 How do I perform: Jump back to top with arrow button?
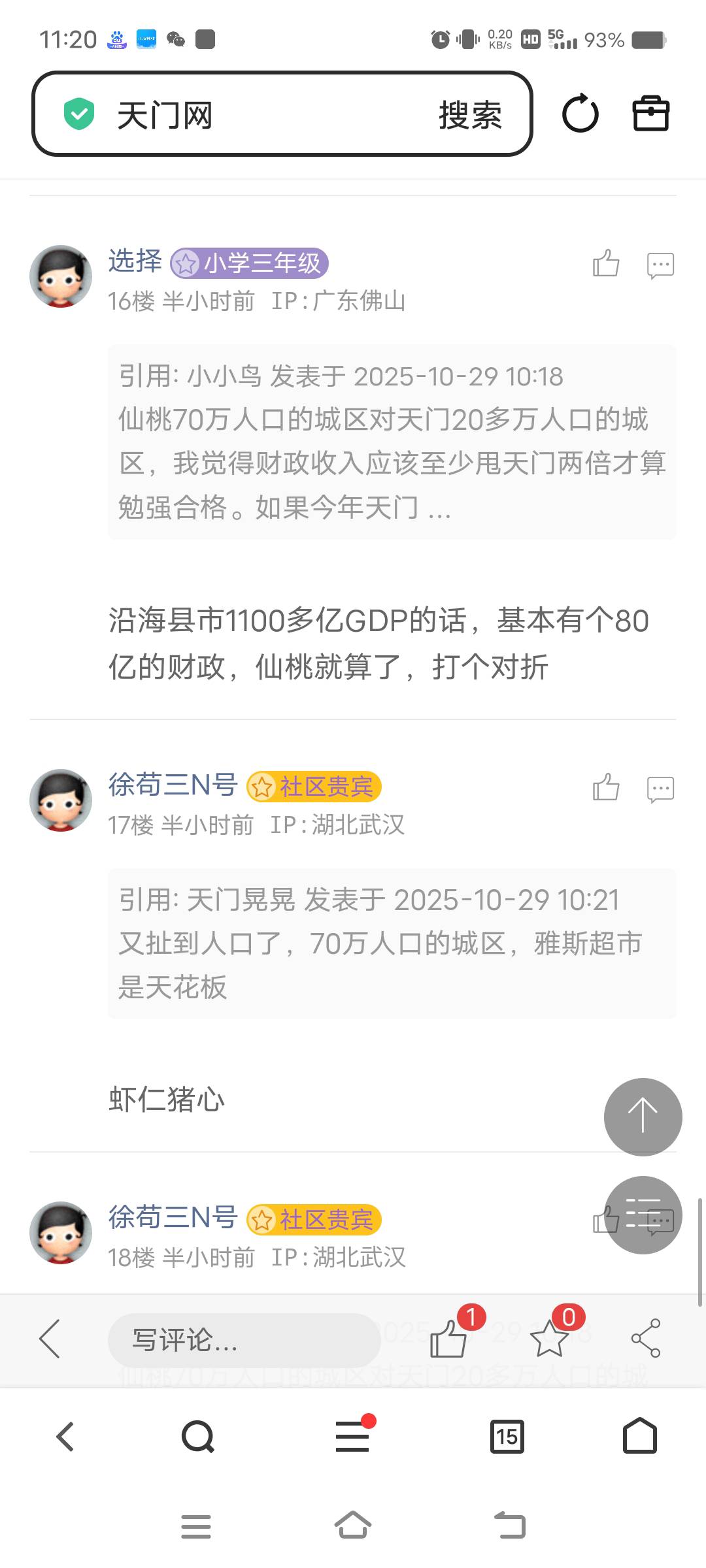tap(643, 1117)
